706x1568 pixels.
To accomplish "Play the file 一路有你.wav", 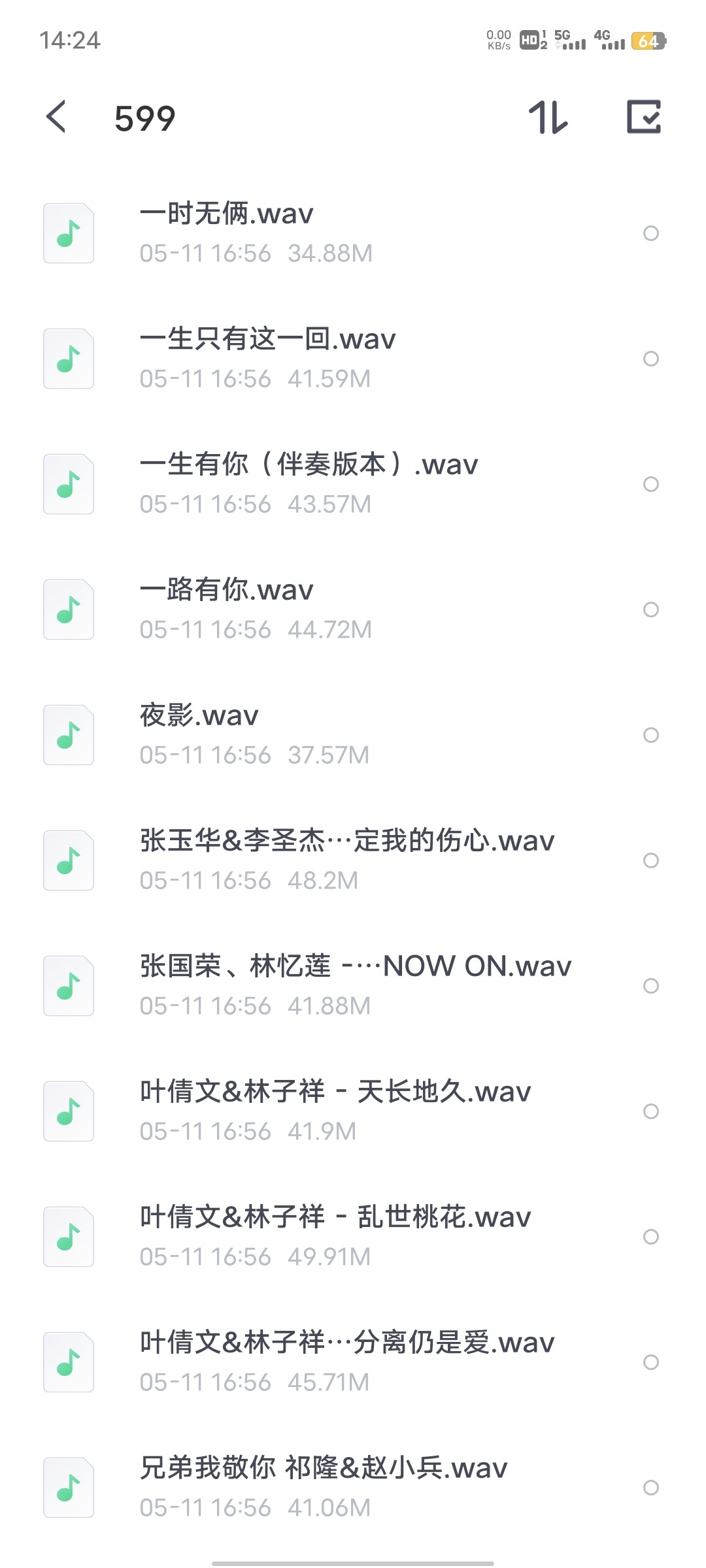I will point(353,610).
